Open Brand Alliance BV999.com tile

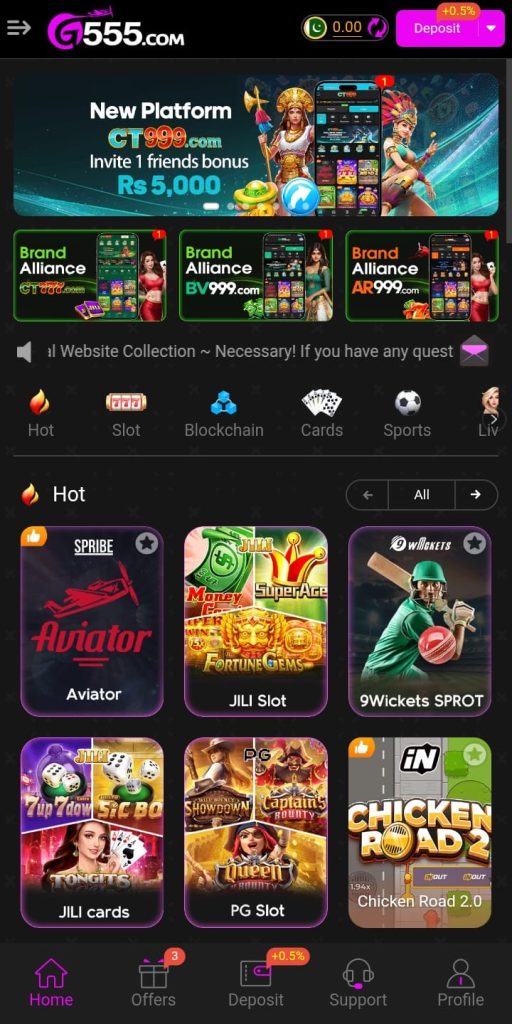(x=256, y=275)
